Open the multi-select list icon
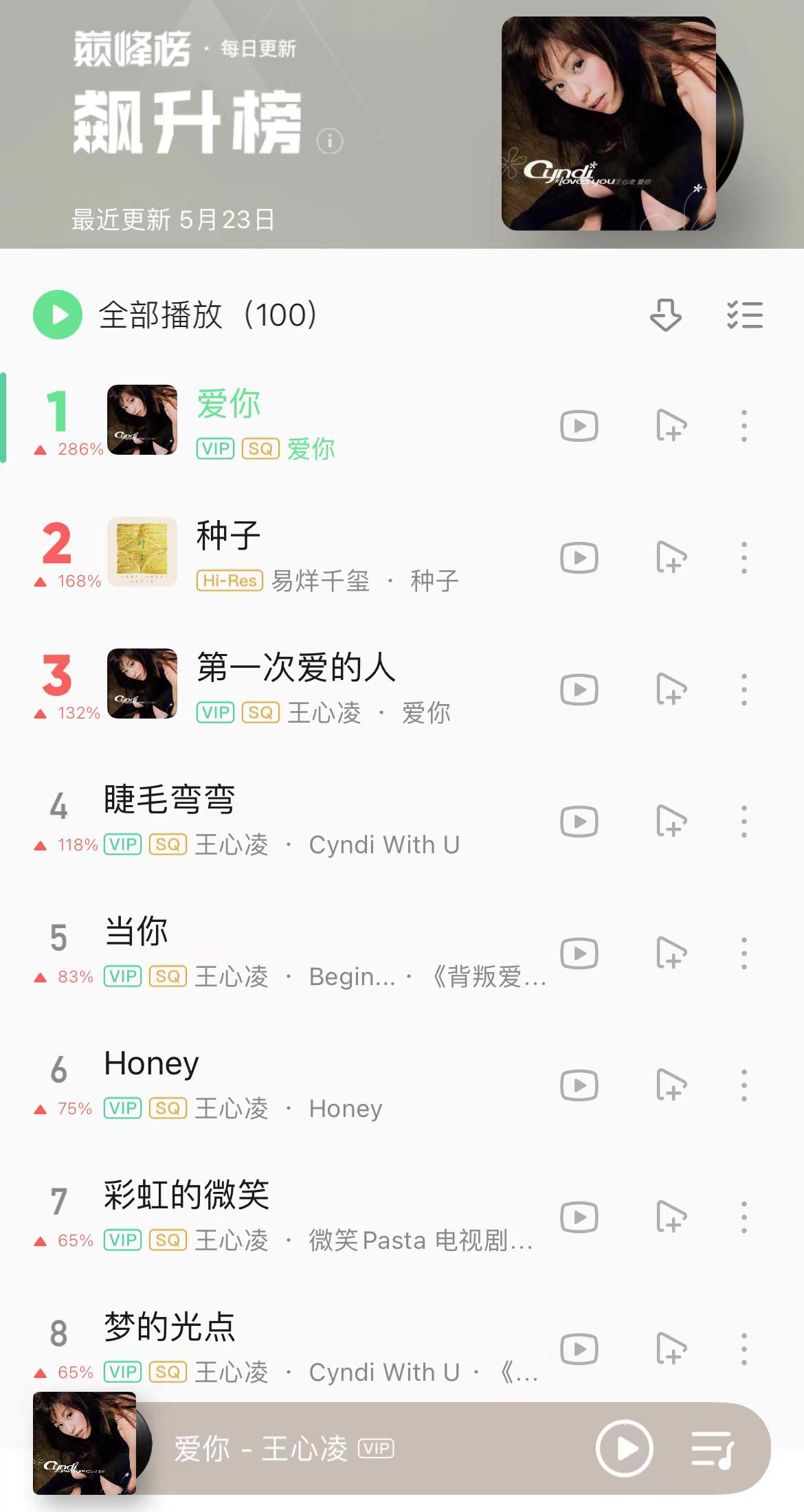 744,315
